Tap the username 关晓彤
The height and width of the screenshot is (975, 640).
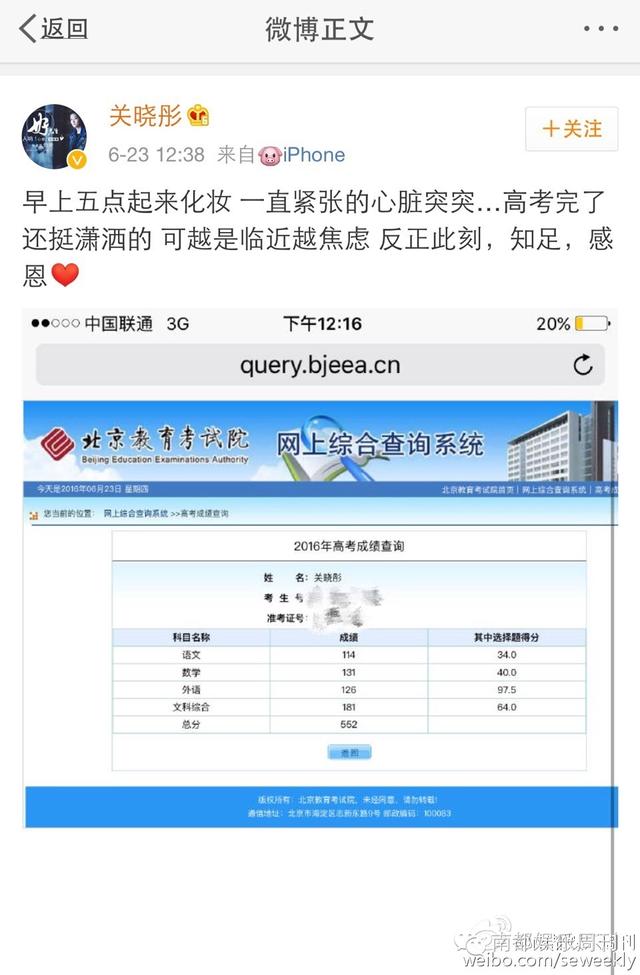[x=145, y=115]
